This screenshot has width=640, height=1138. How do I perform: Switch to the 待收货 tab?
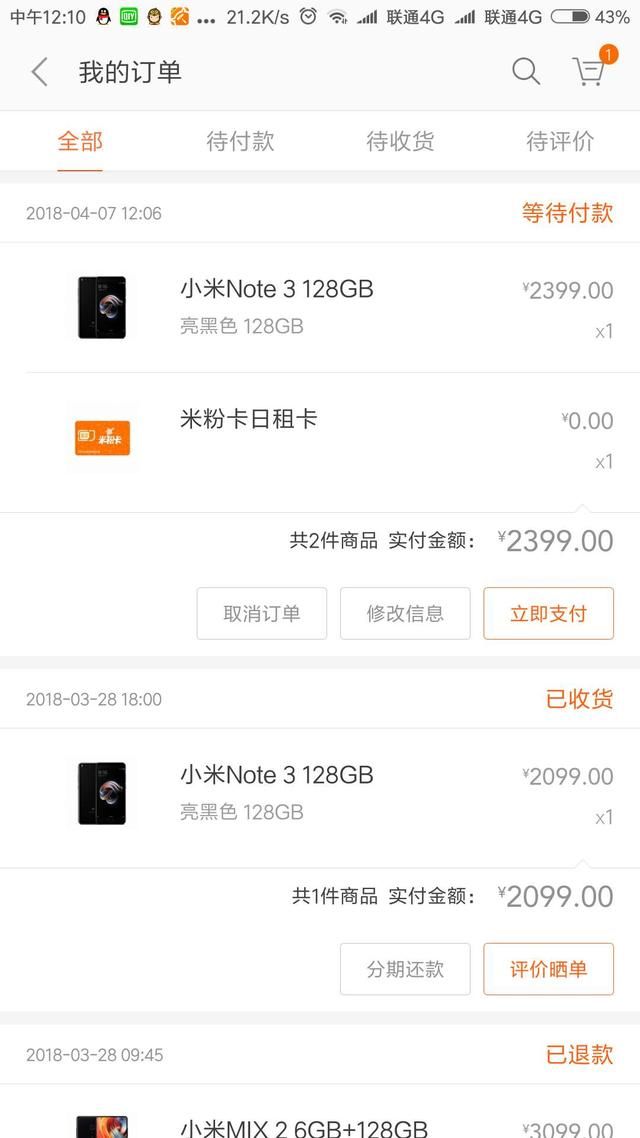tap(400, 141)
